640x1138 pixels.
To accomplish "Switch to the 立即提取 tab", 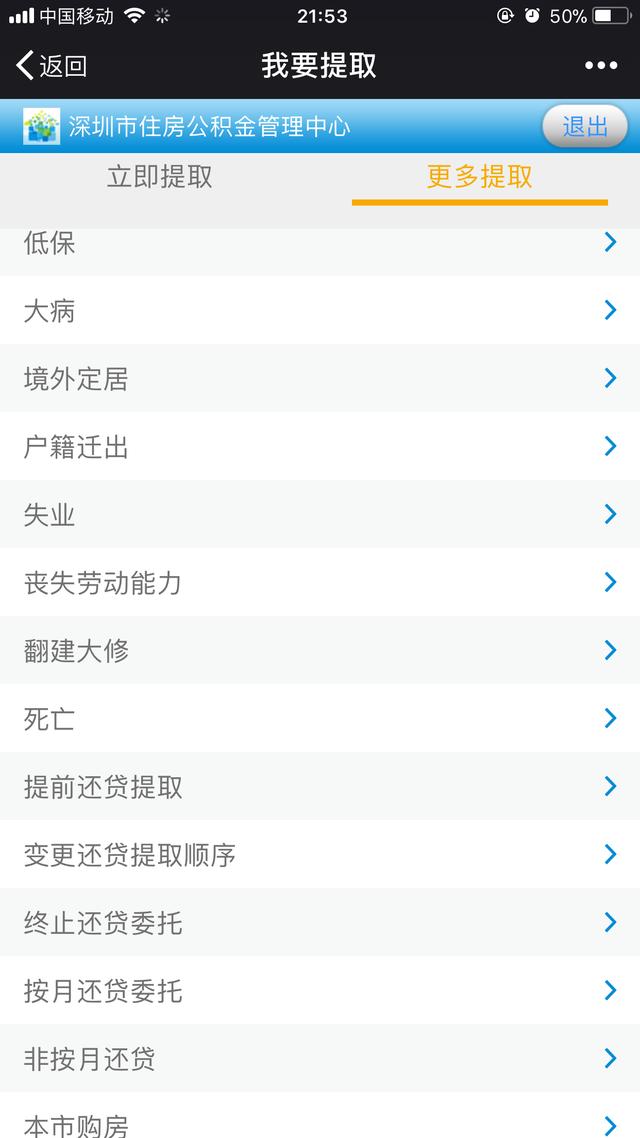I will coord(160,177).
